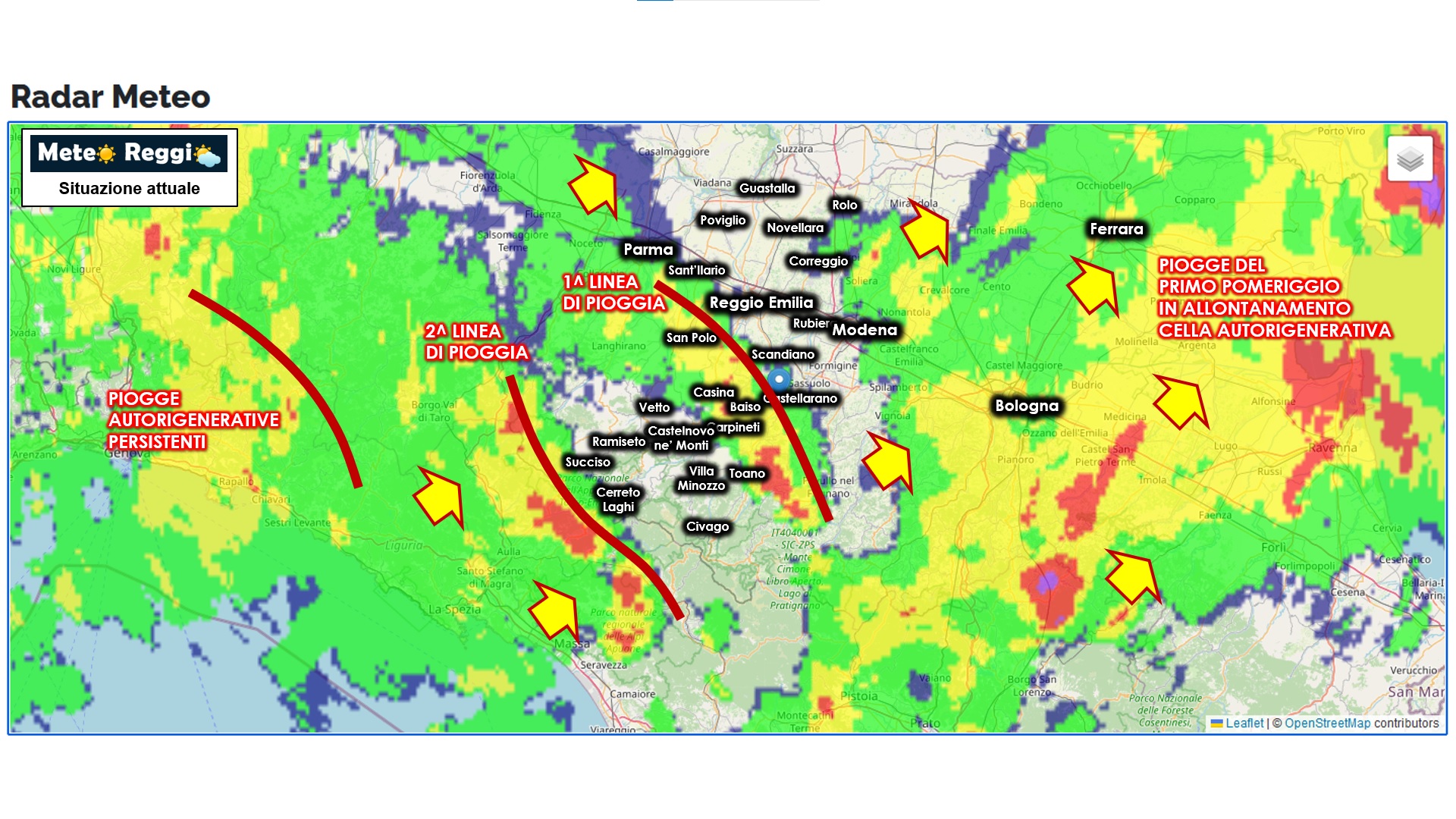The image size is (1456, 819).
Task: Open the OpenStreetMap contributors link
Action: click(1327, 723)
